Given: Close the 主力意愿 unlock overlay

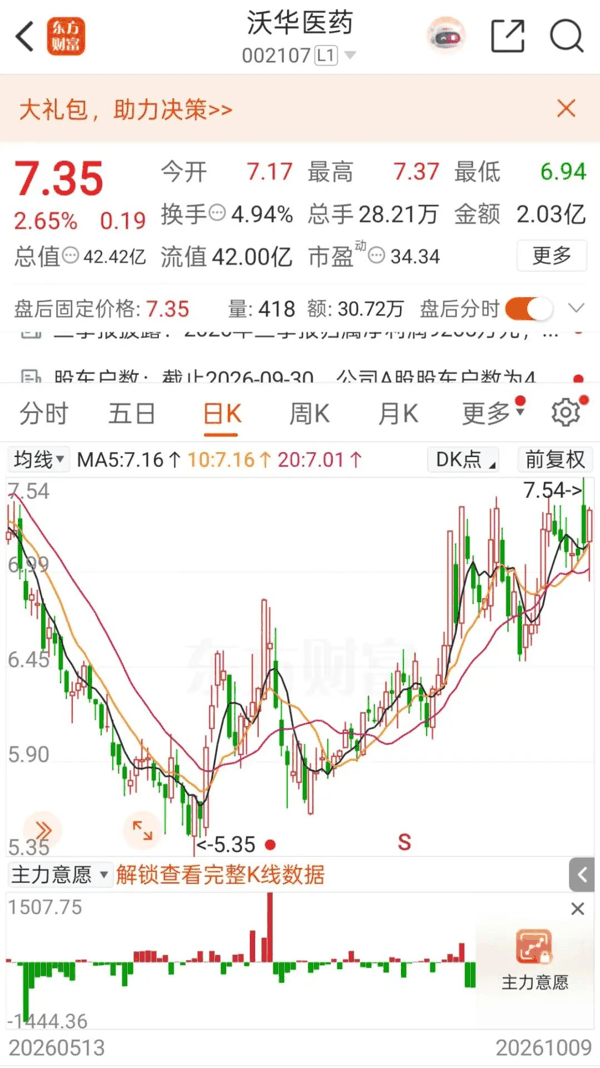Looking at the screenshot, I should click(578, 909).
